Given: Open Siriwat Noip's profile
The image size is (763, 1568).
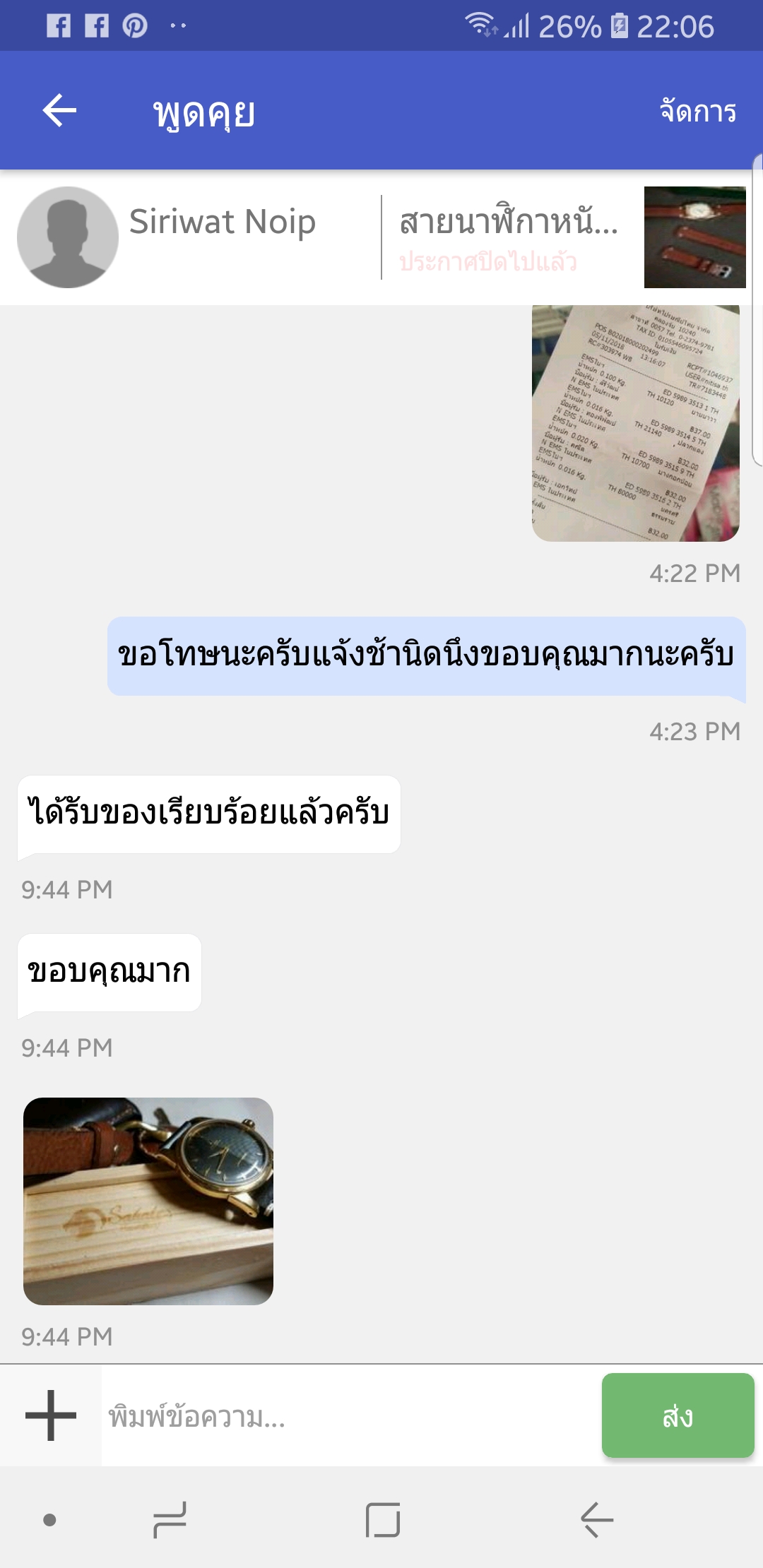Looking at the screenshot, I should pos(68,237).
